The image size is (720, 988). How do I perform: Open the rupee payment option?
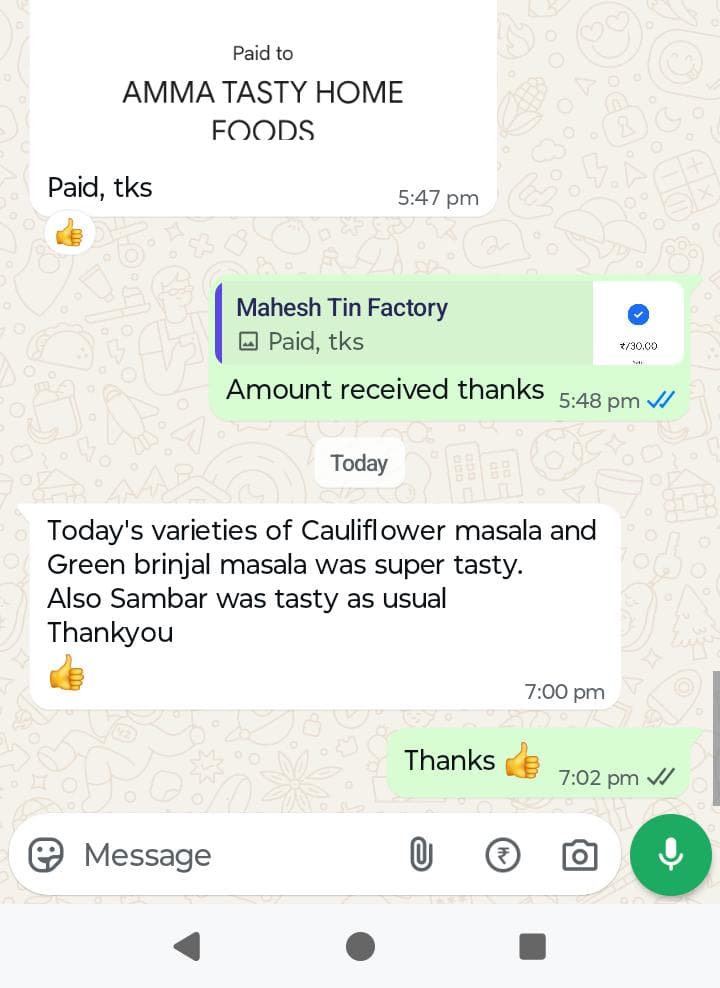click(502, 855)
